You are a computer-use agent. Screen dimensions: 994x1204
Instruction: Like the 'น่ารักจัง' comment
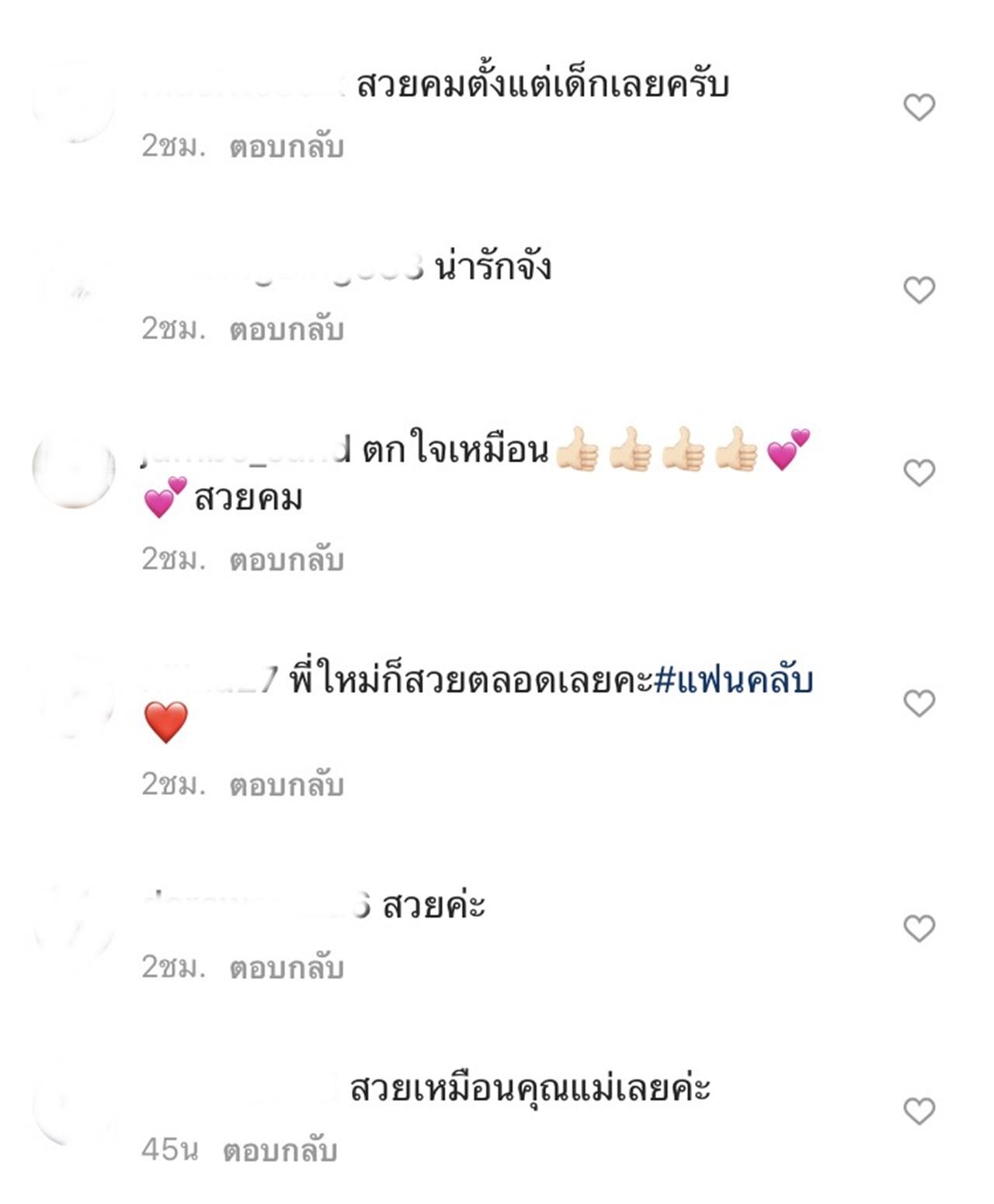919,290
